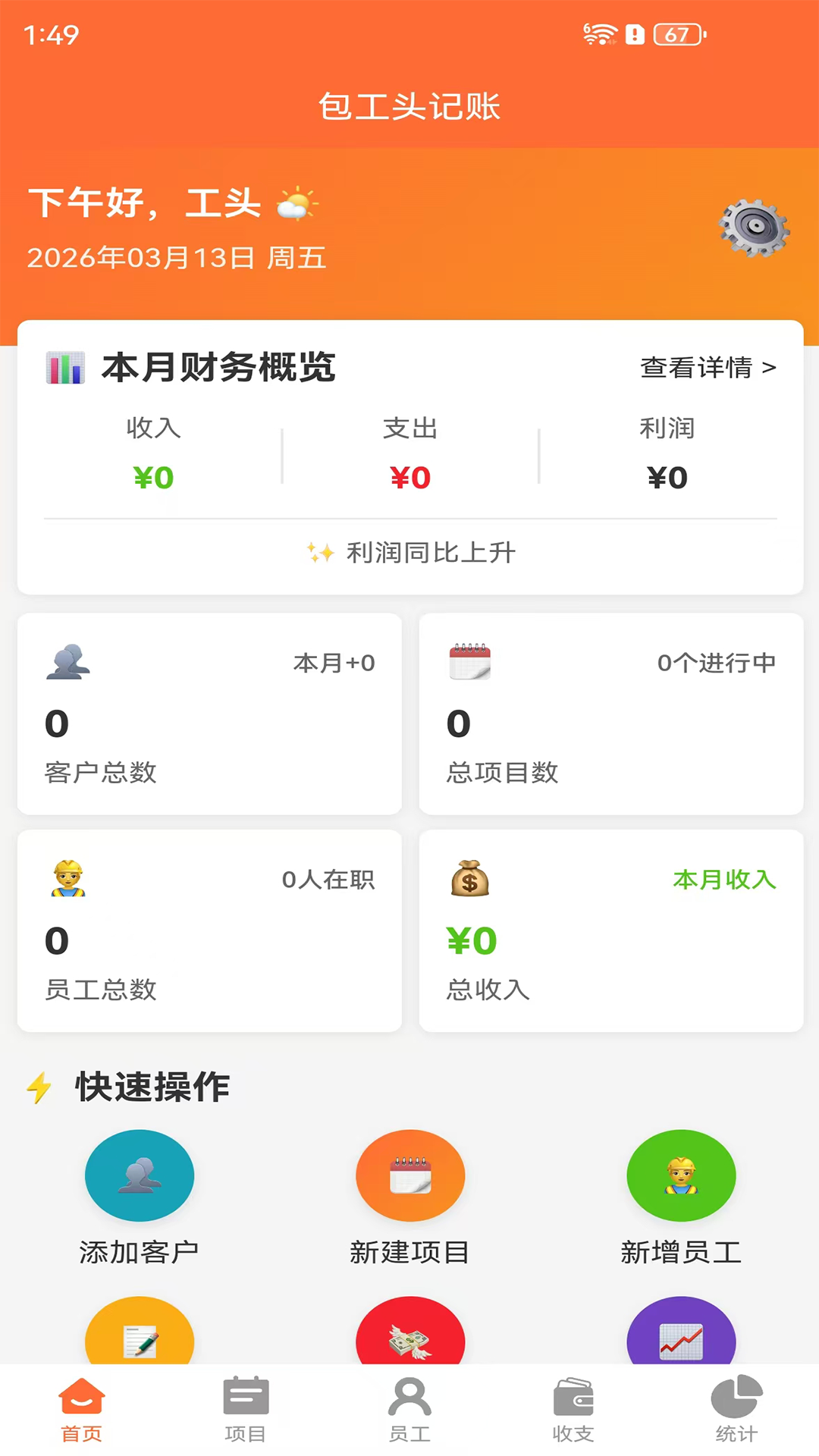Tap the 新增员工 worker quick action icon
Screen dimensions: 819x1456
pyautogui.click(x=681, y=1175)
